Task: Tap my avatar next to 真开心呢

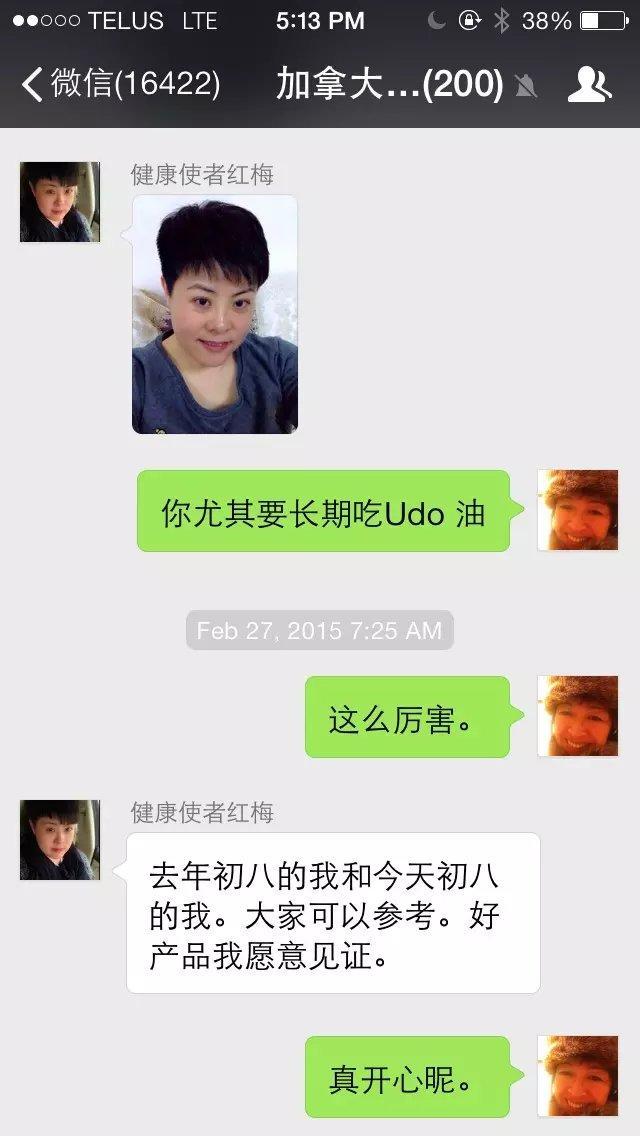Action: (578, 1076)
